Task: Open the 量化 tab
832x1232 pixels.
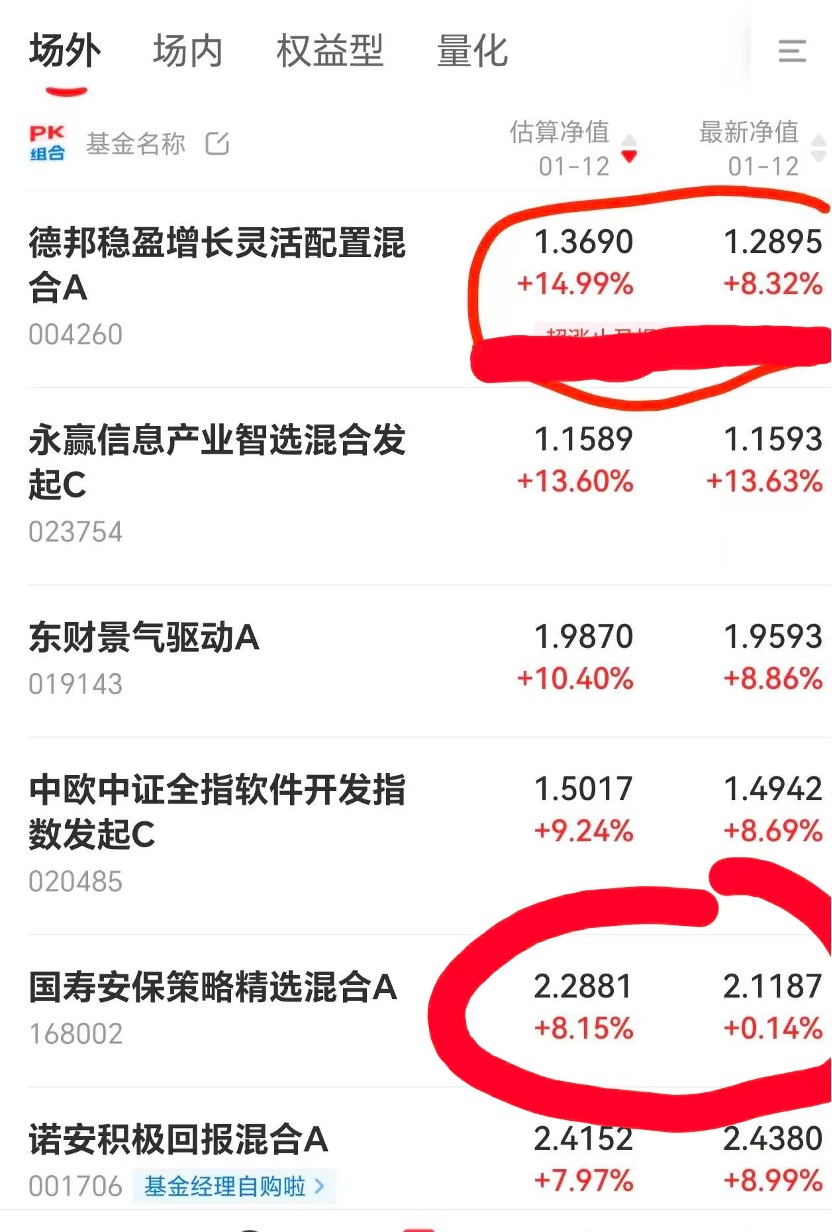Action: (471, 50)
